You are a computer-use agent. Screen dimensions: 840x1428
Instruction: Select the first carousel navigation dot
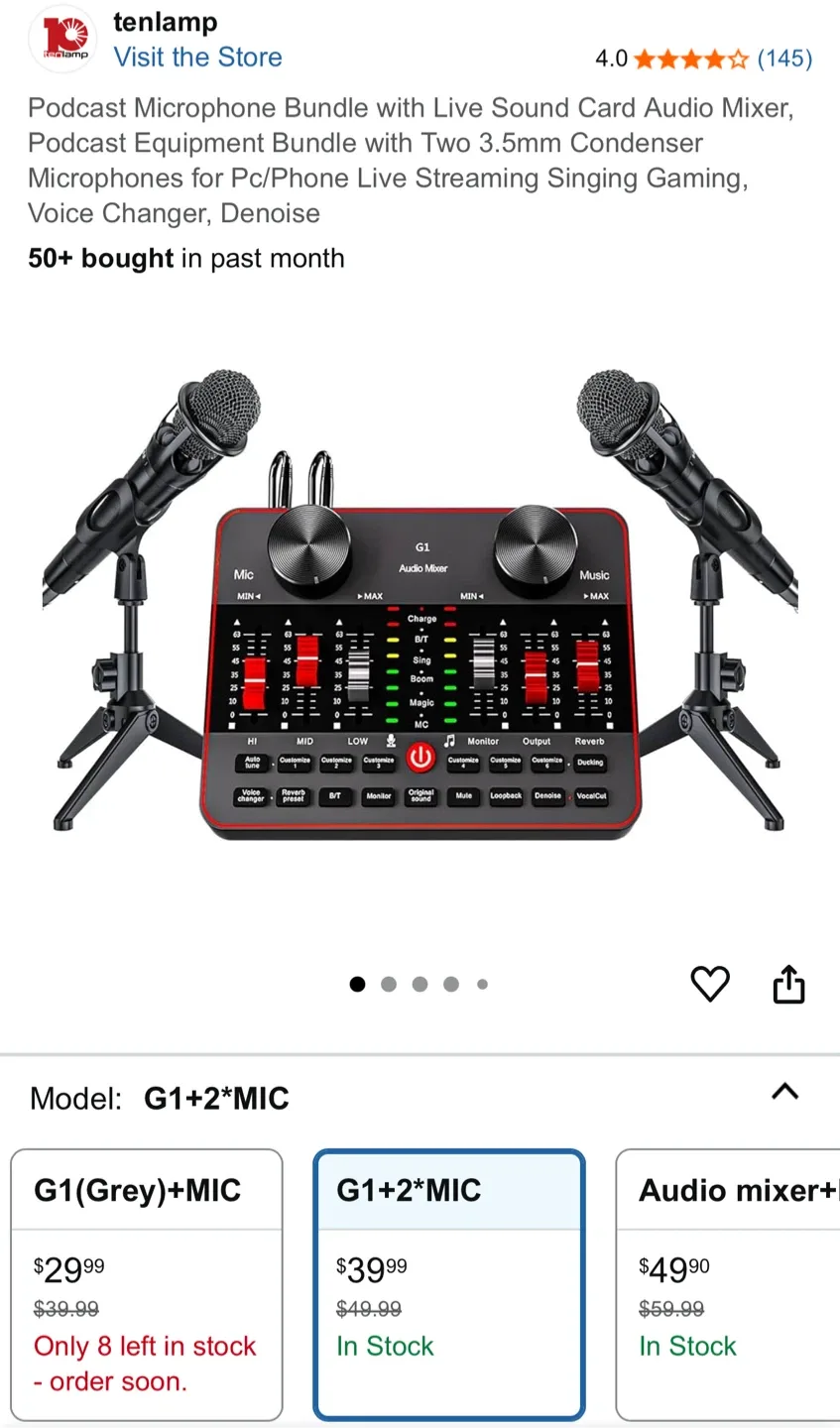tap(357, 984)
